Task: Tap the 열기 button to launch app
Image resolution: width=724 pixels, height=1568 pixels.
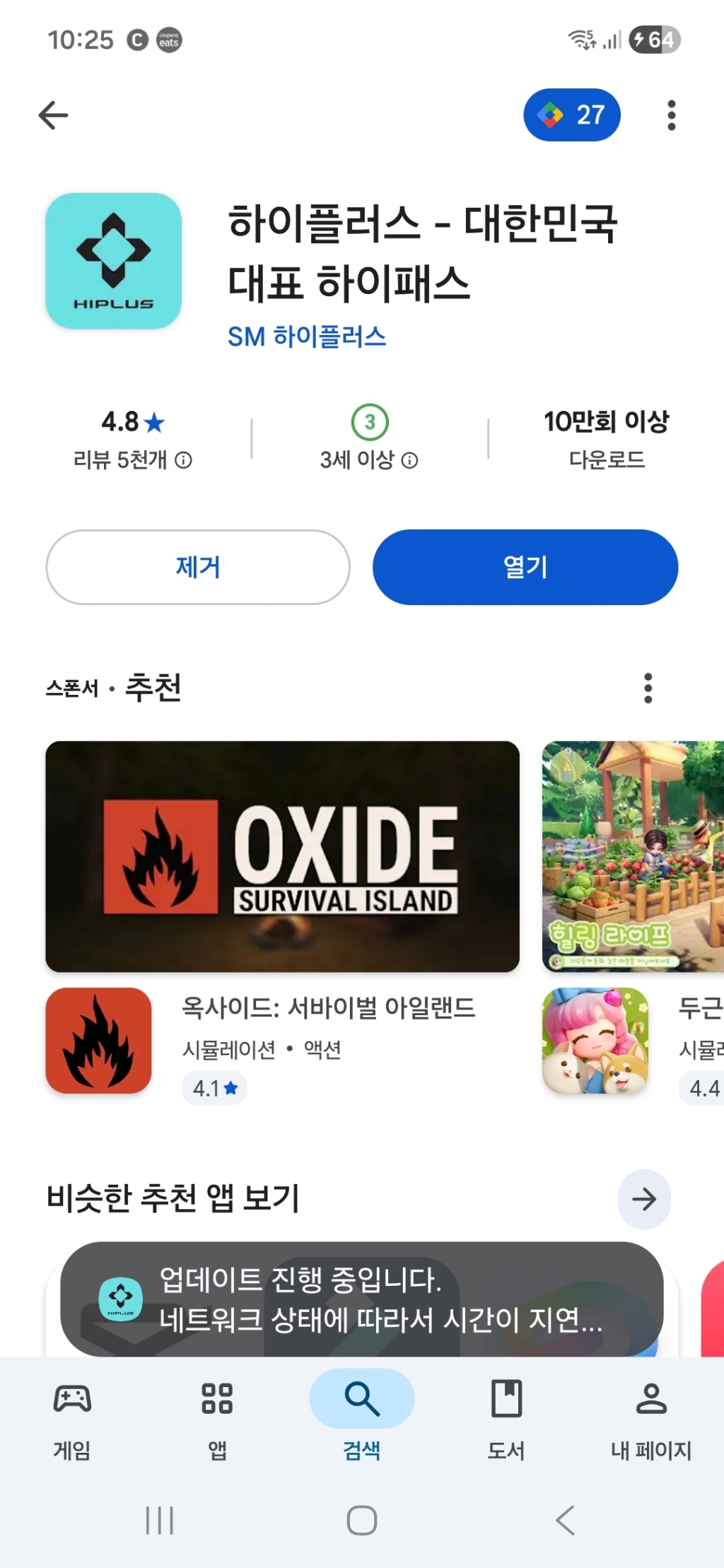Action: [525, 567]
